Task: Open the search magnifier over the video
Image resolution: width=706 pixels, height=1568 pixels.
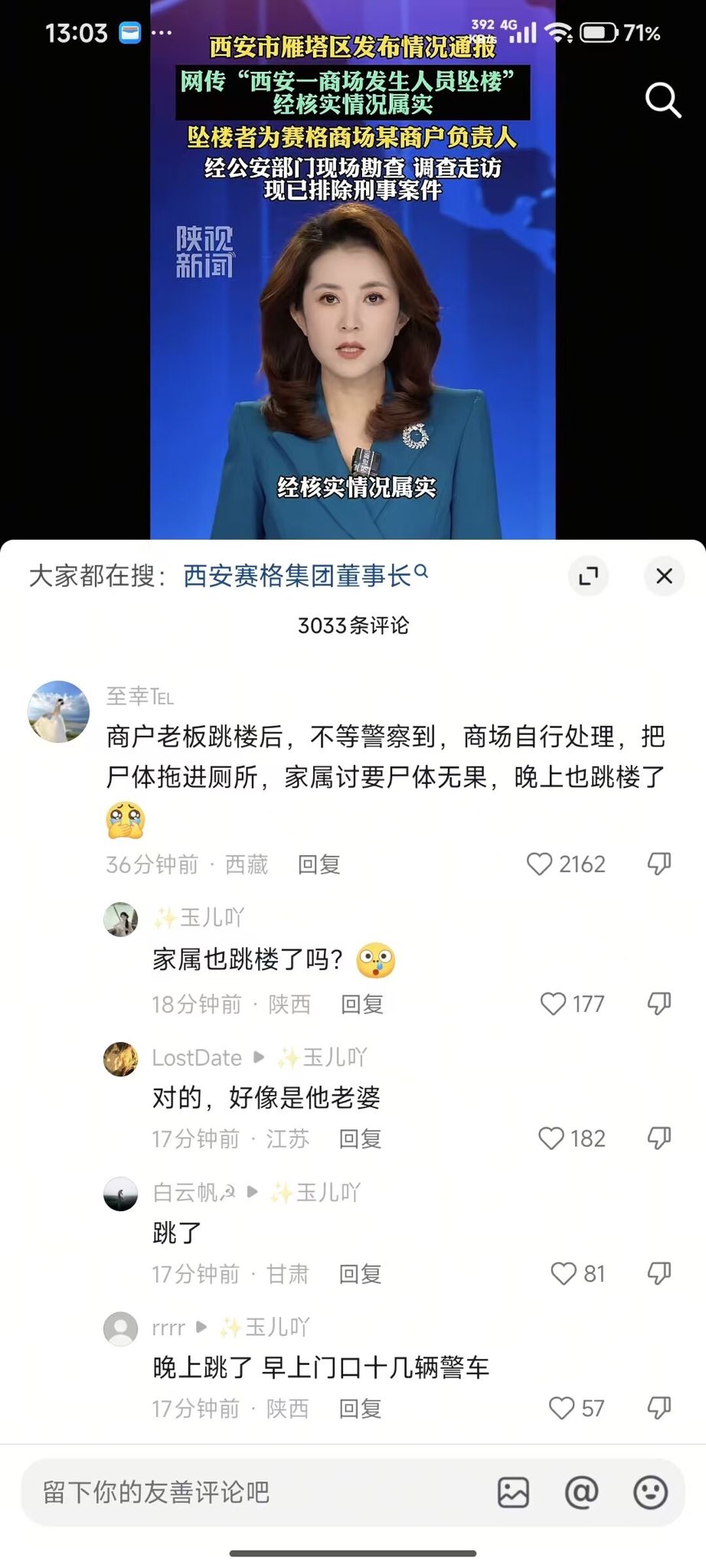Action: [x=663, y=100]
